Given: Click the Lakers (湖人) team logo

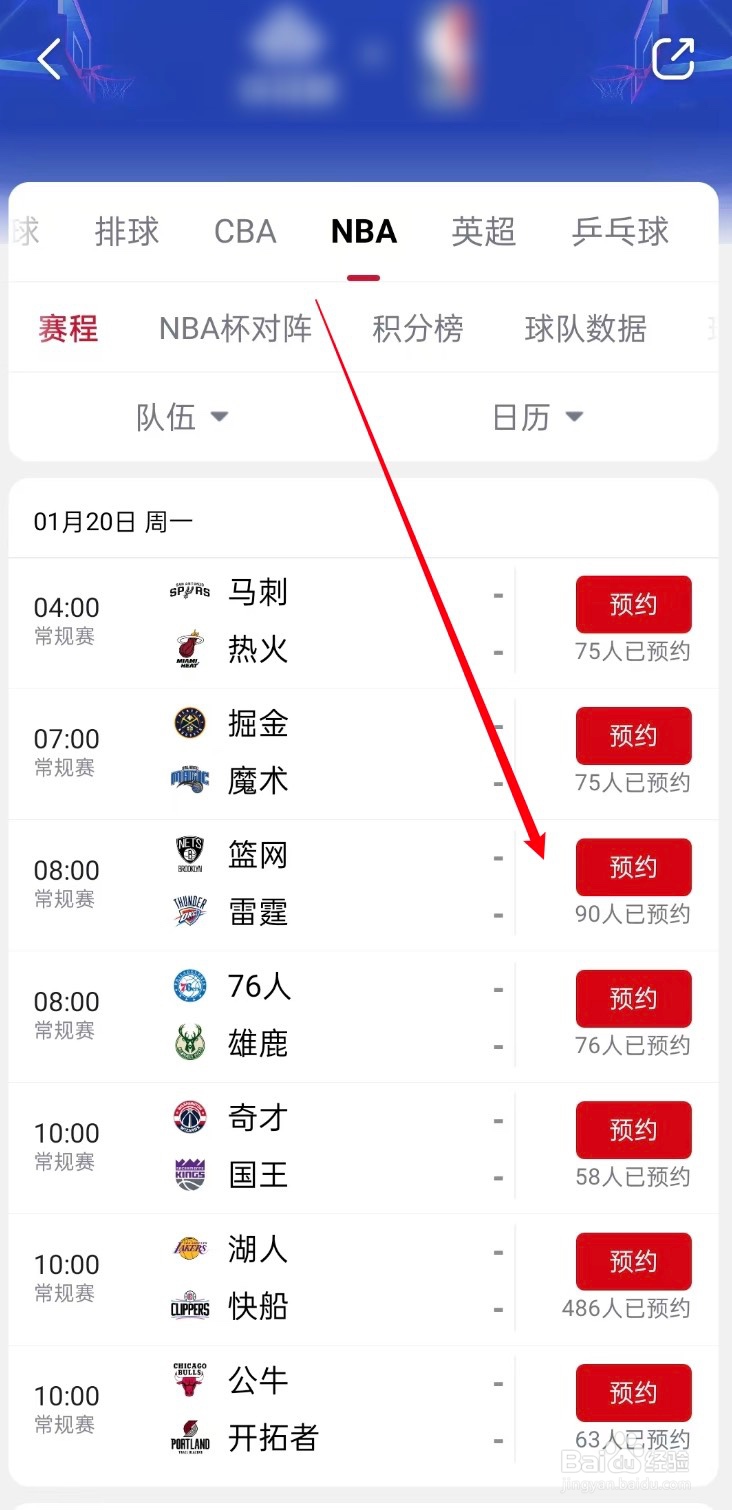Looking at the screenshot, I should point(190,1249).
